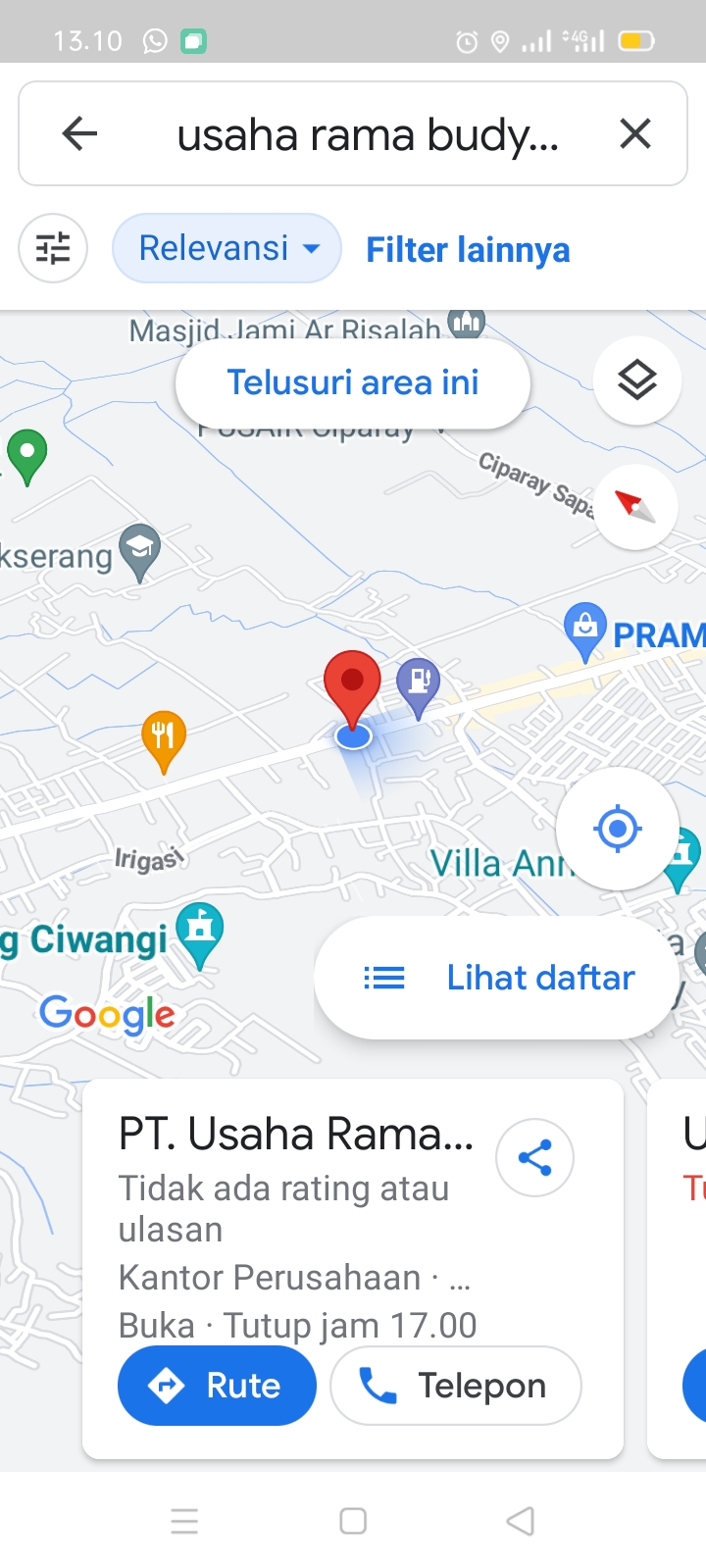
Task: Tap the compass to reorient map
Action: pyautogui.click(x=635, y=507)
